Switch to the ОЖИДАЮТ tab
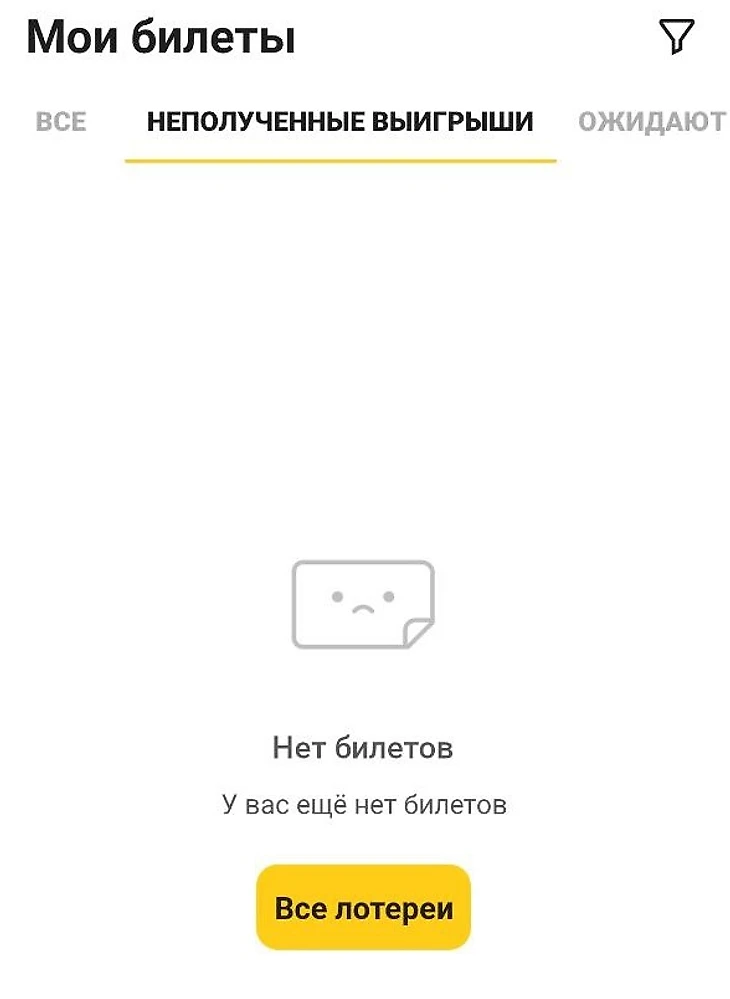Screen dimensions: 730x999 pyautogui.click(x=651, y=122)
